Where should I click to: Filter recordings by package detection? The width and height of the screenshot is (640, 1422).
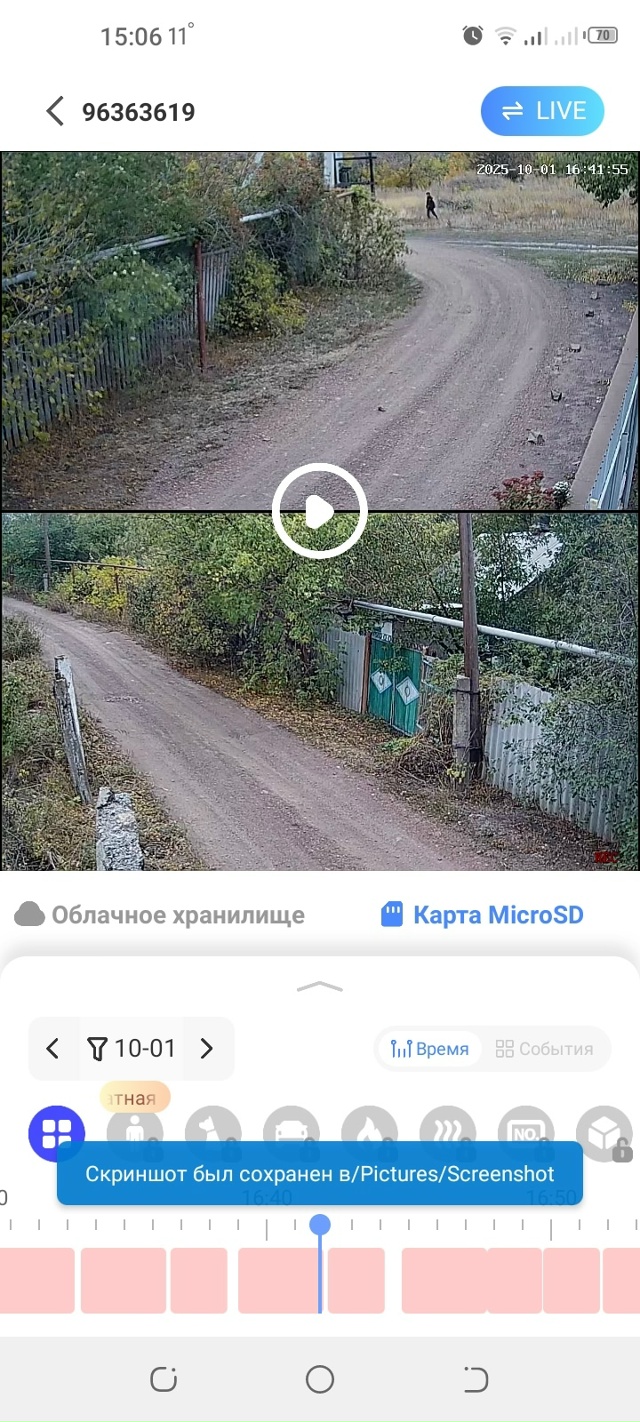(604, 1132)
